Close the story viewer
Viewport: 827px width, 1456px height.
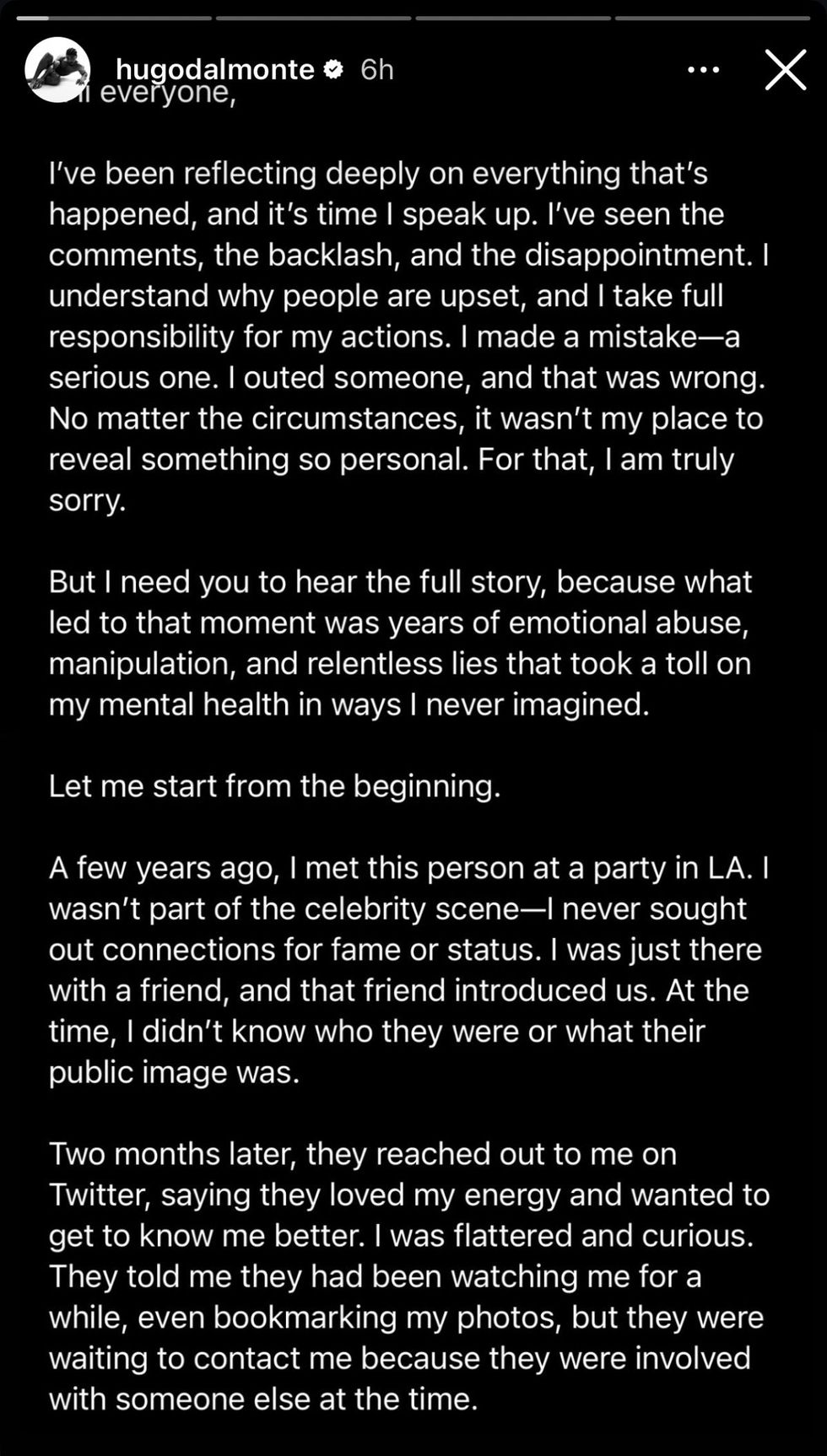(785, 70)
